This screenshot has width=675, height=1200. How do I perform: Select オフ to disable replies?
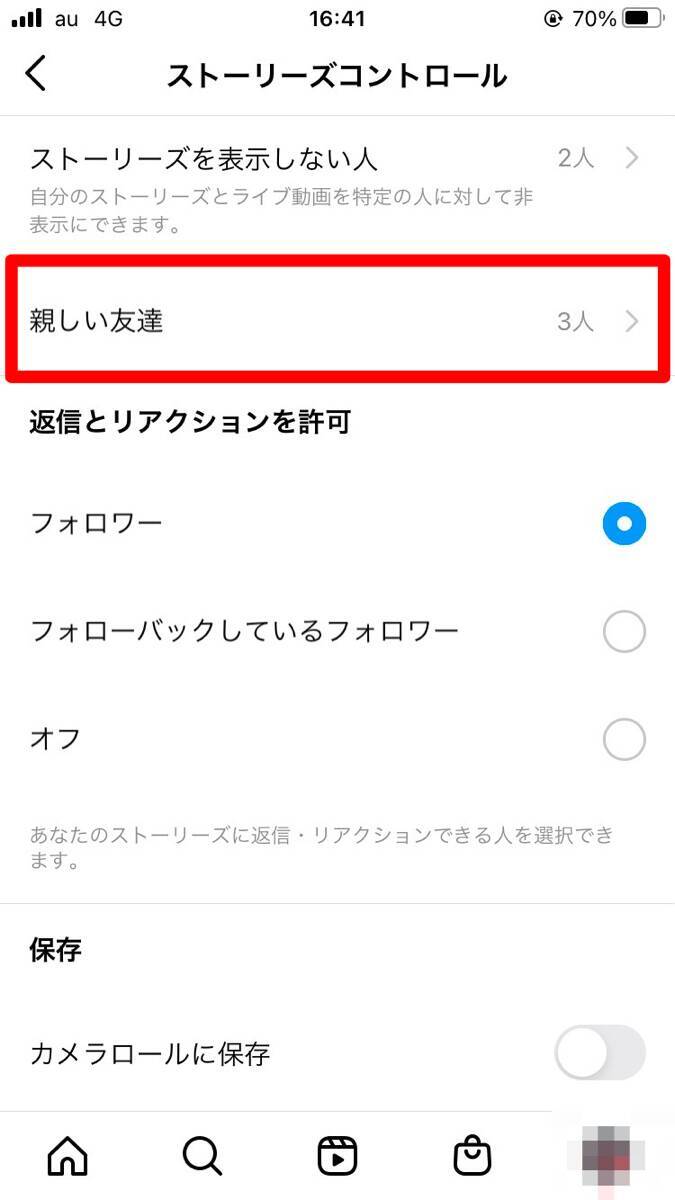624,741
